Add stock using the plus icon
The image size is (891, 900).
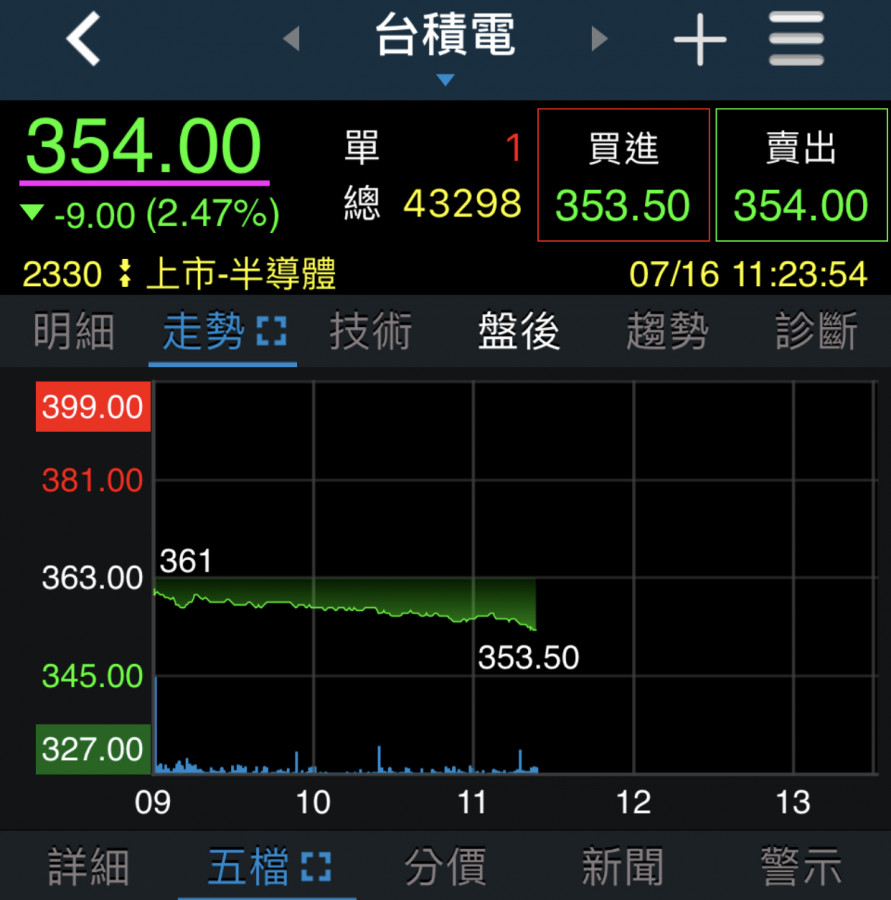pyautogui.click(x=699, y=40)
